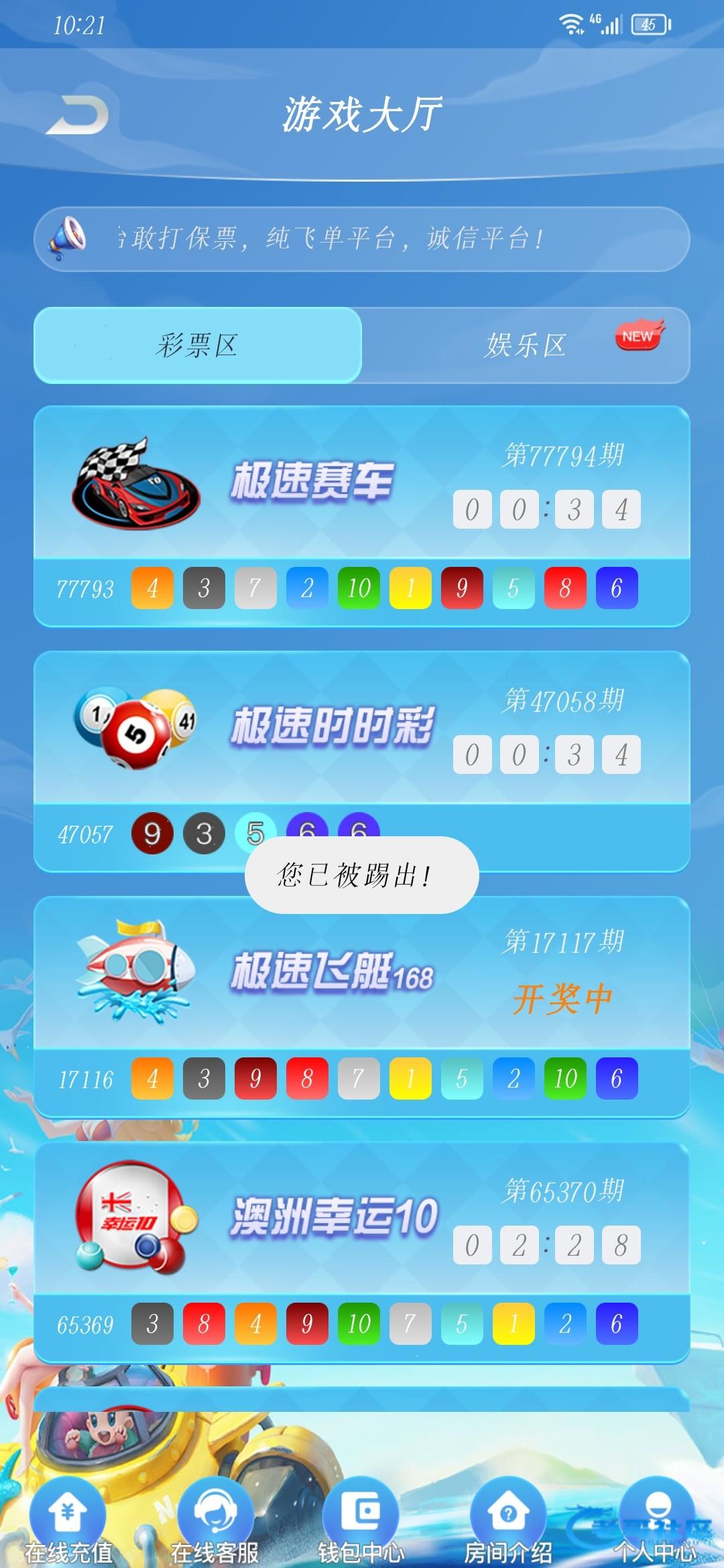Go to 个人中心 profile tab
The height and width of the screenshot is (1568, 724).
coord(655,1518)
